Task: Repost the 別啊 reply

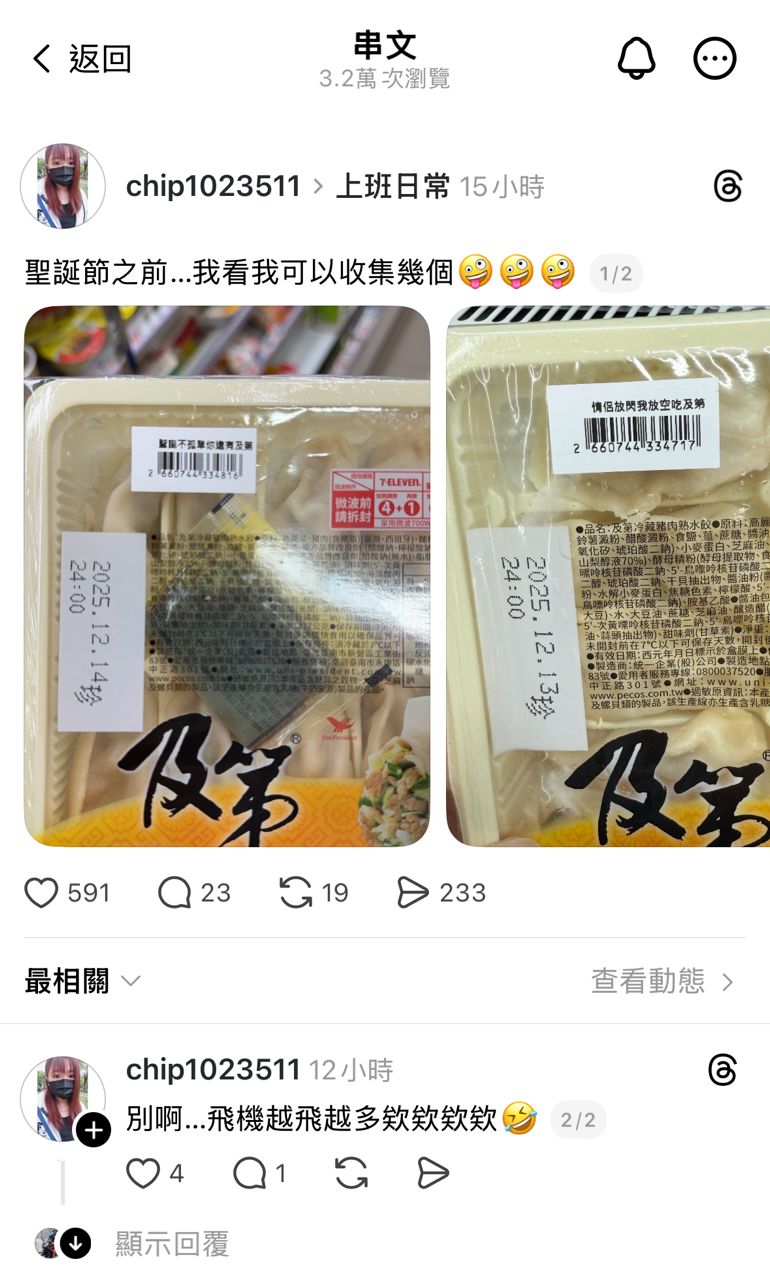Action: (x=351, y=1173)
